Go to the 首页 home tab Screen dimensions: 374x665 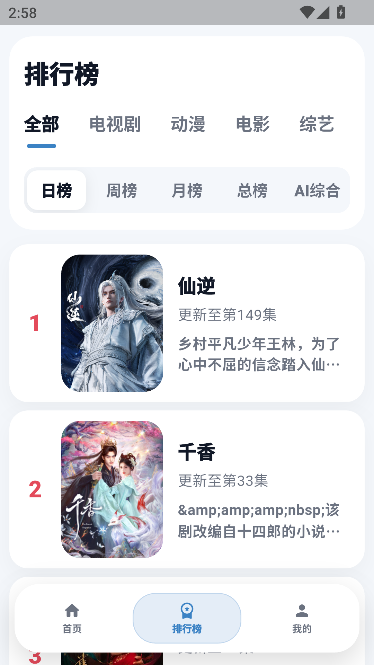point(72,618)
